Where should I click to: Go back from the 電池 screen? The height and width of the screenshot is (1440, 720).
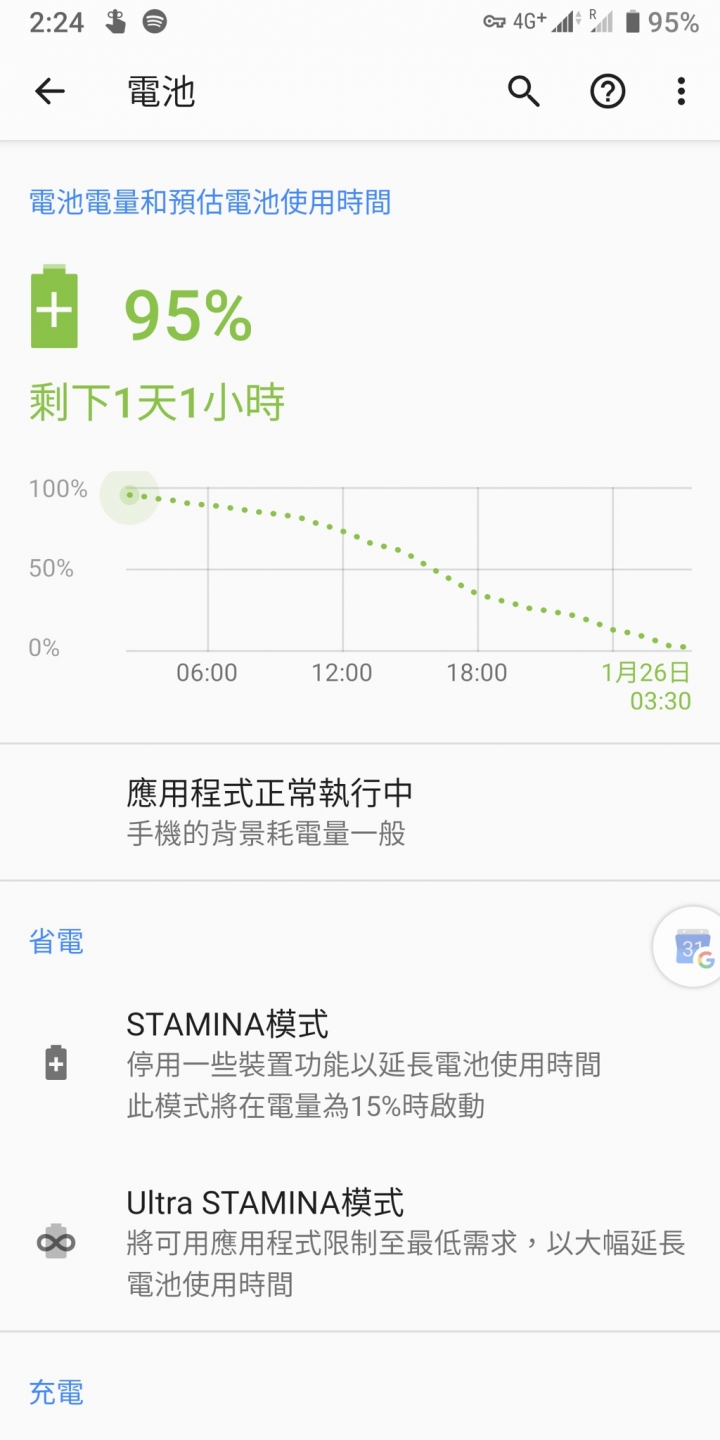coord(50,92)
